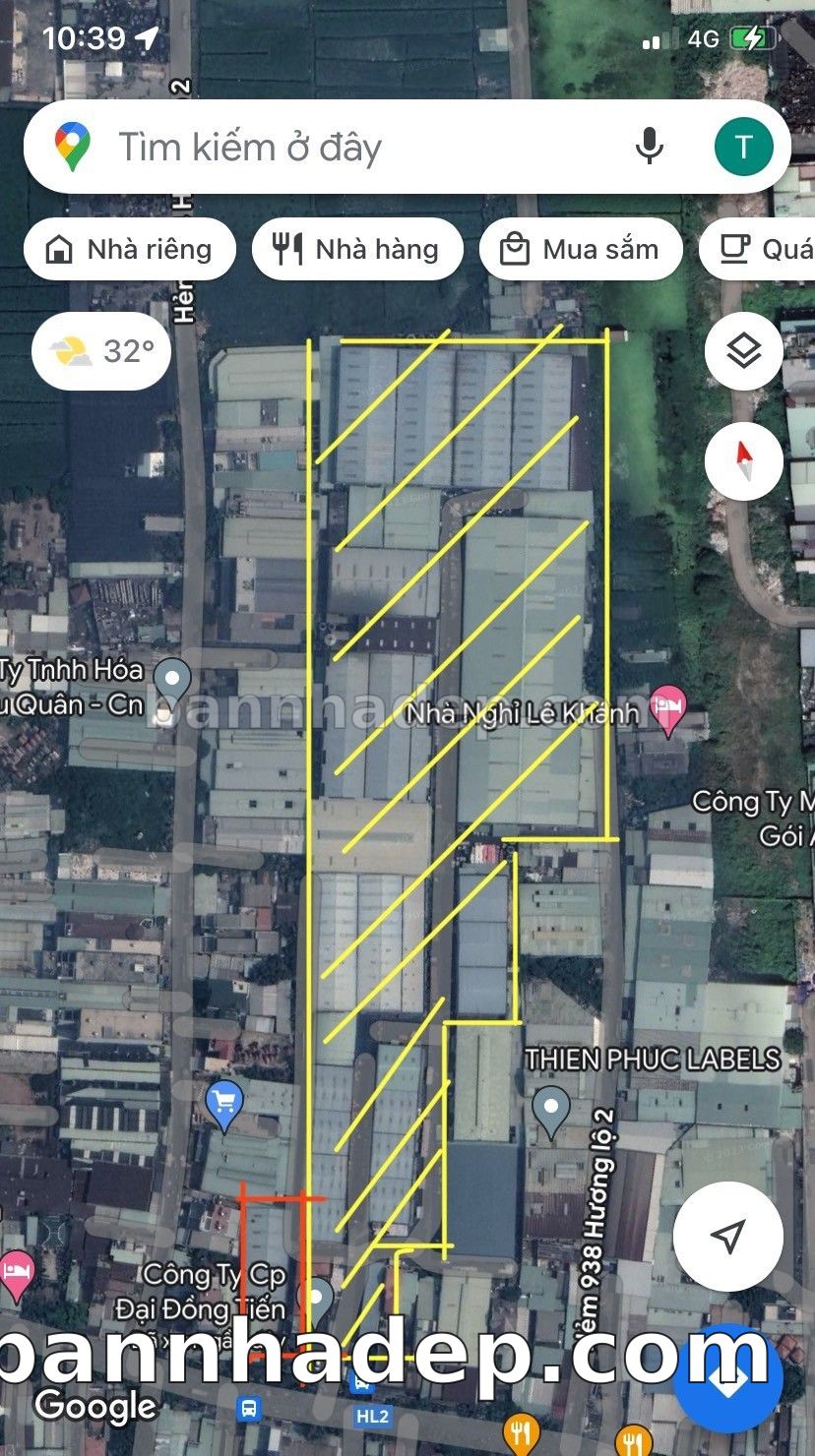This screenshot has height=1456, width=815.
Task: Open the 32° weather widget
Action: coord(102,351)
